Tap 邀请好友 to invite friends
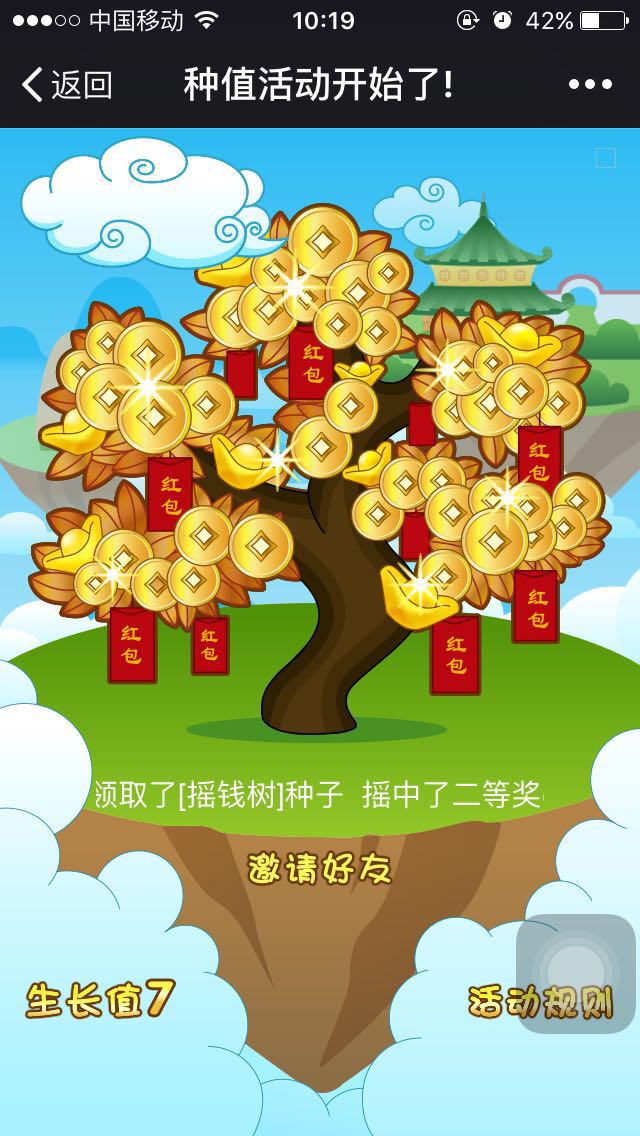 (320, 867)
